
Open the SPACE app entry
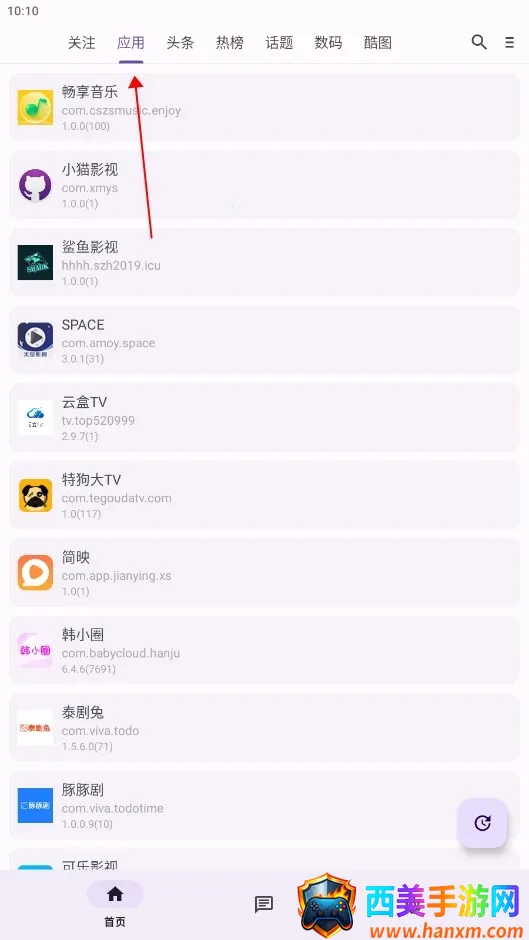click(x=264, y=340)
